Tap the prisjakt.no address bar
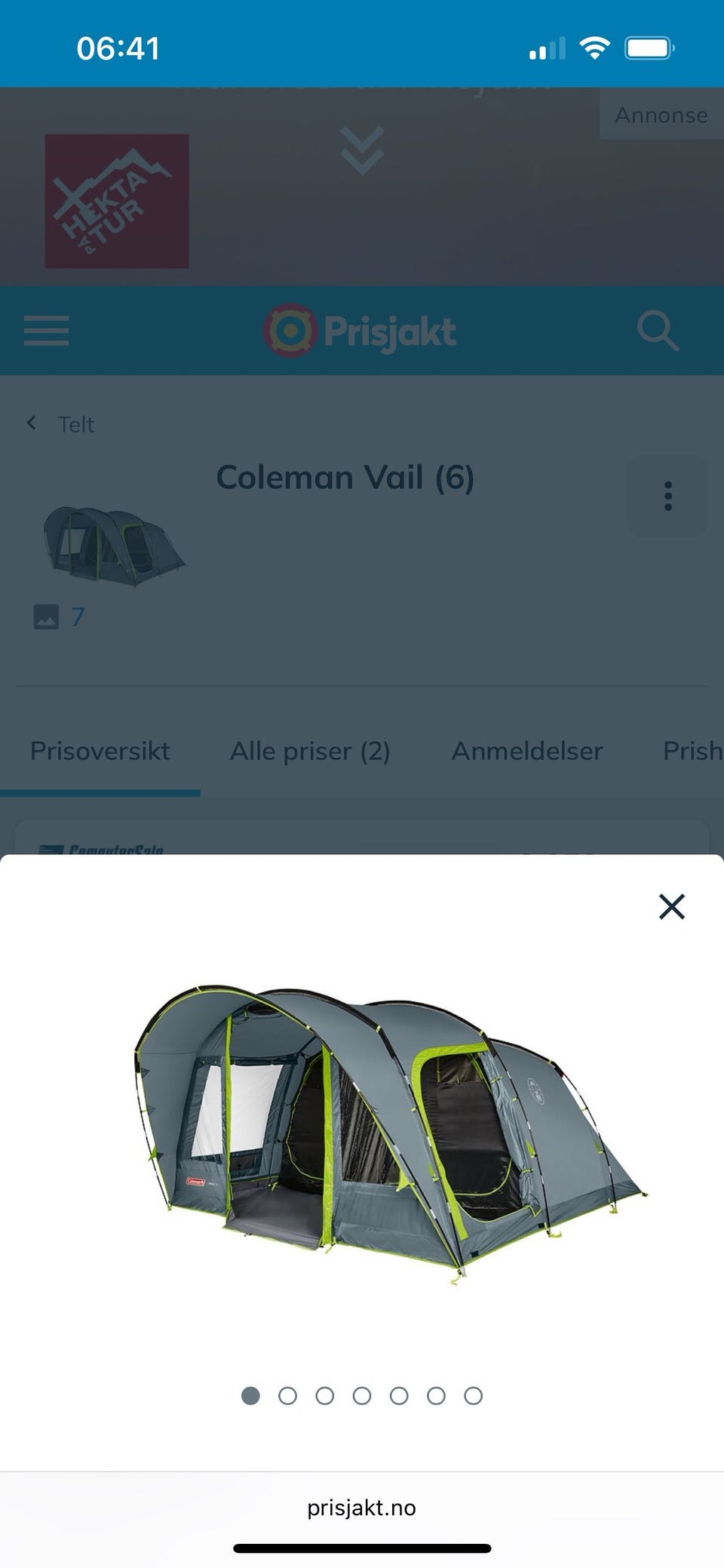The width and height of the screenshot is (724, 1568). tap(361, 1508)
